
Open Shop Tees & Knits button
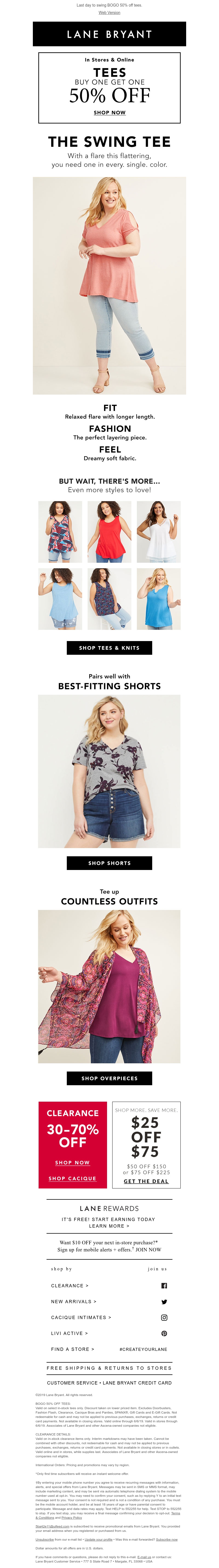(109, 648)
